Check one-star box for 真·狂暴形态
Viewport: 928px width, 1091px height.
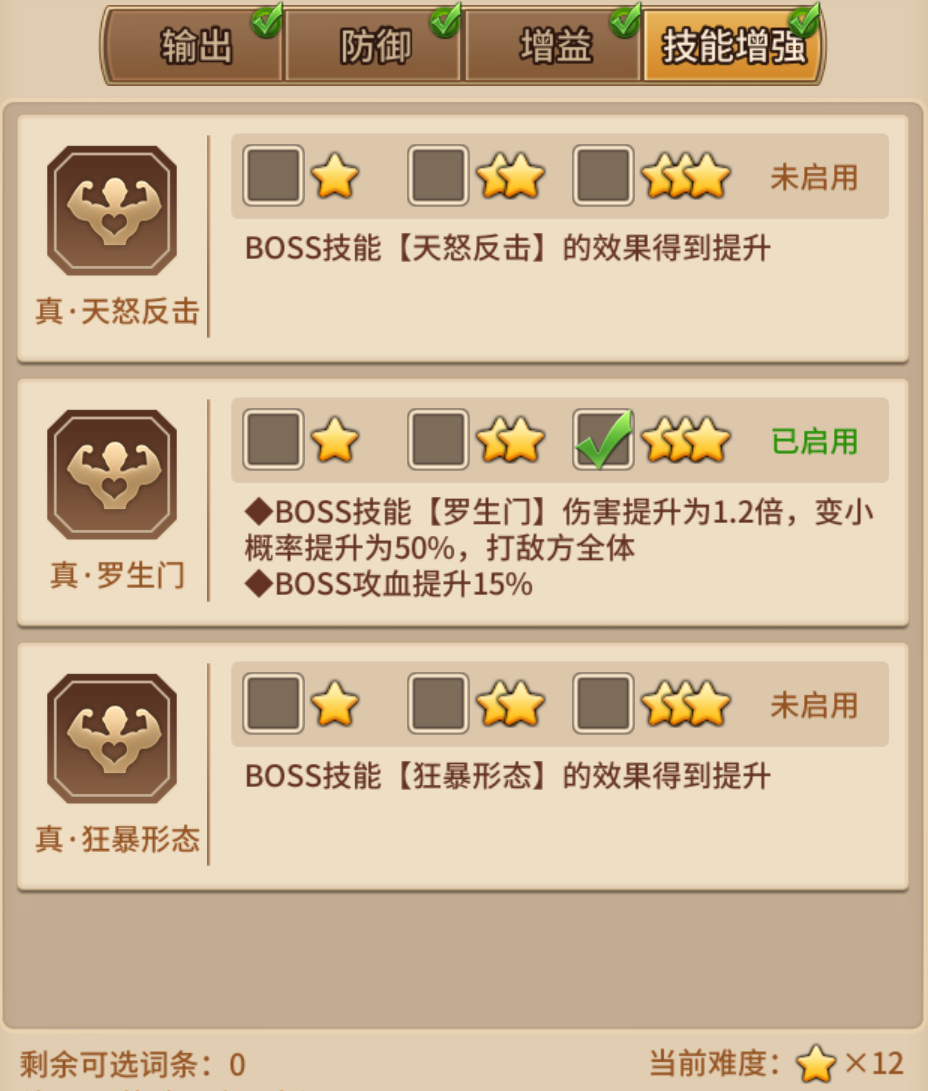click(273, 704)
